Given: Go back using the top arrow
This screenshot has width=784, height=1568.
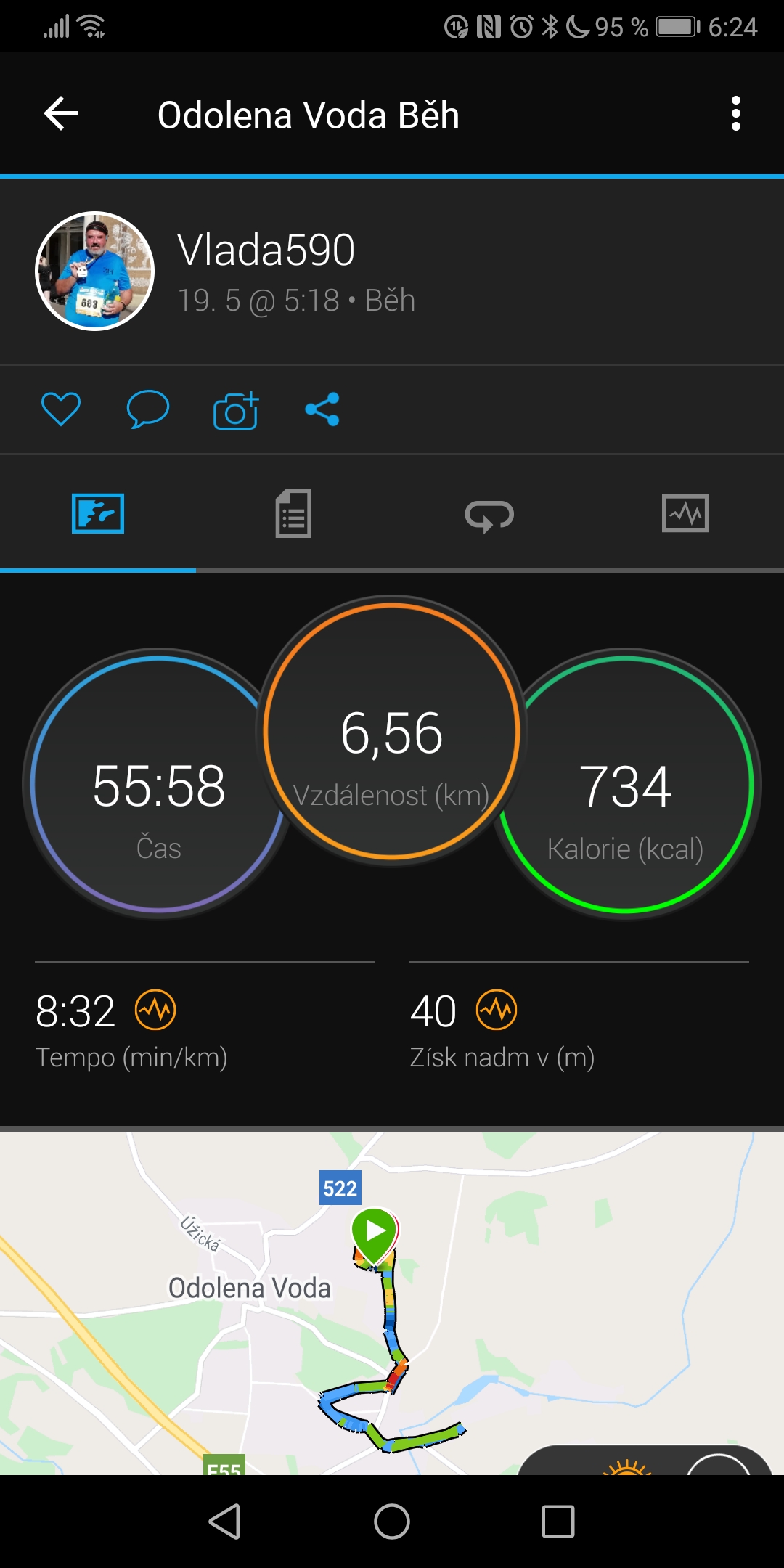Looking at the screenshot, I should click(x=61, y=114).
